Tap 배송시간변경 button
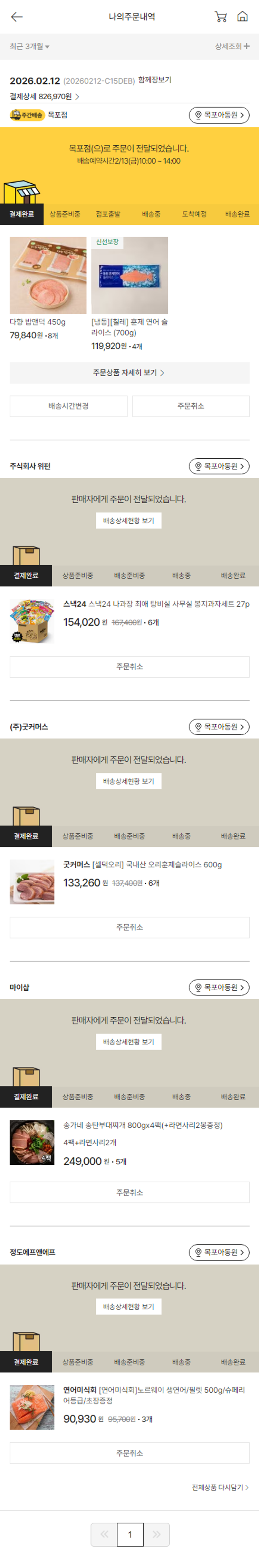Screen dimensions: 259x1568 click(x=69, y=406)
